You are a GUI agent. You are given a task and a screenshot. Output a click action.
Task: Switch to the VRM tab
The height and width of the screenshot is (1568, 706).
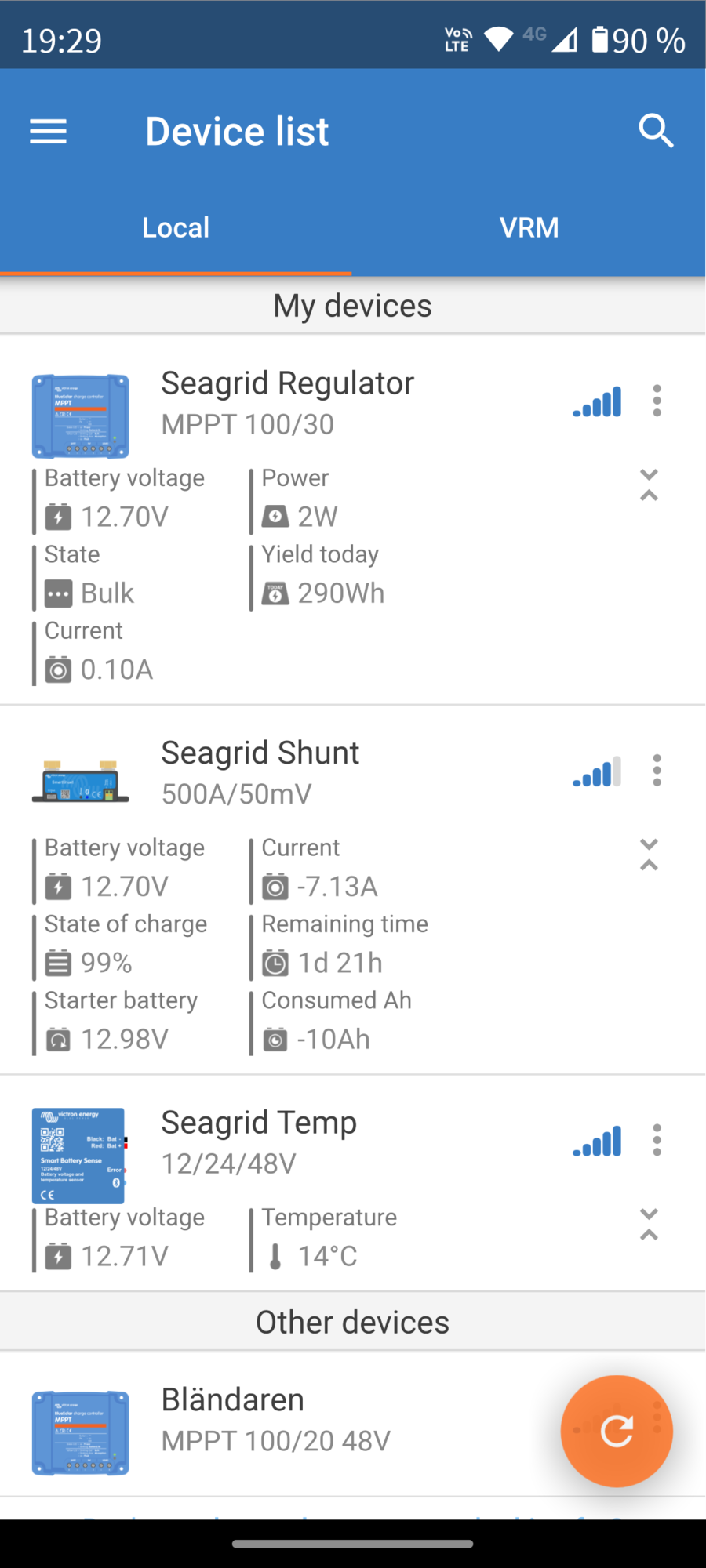[x=529, y=227]
